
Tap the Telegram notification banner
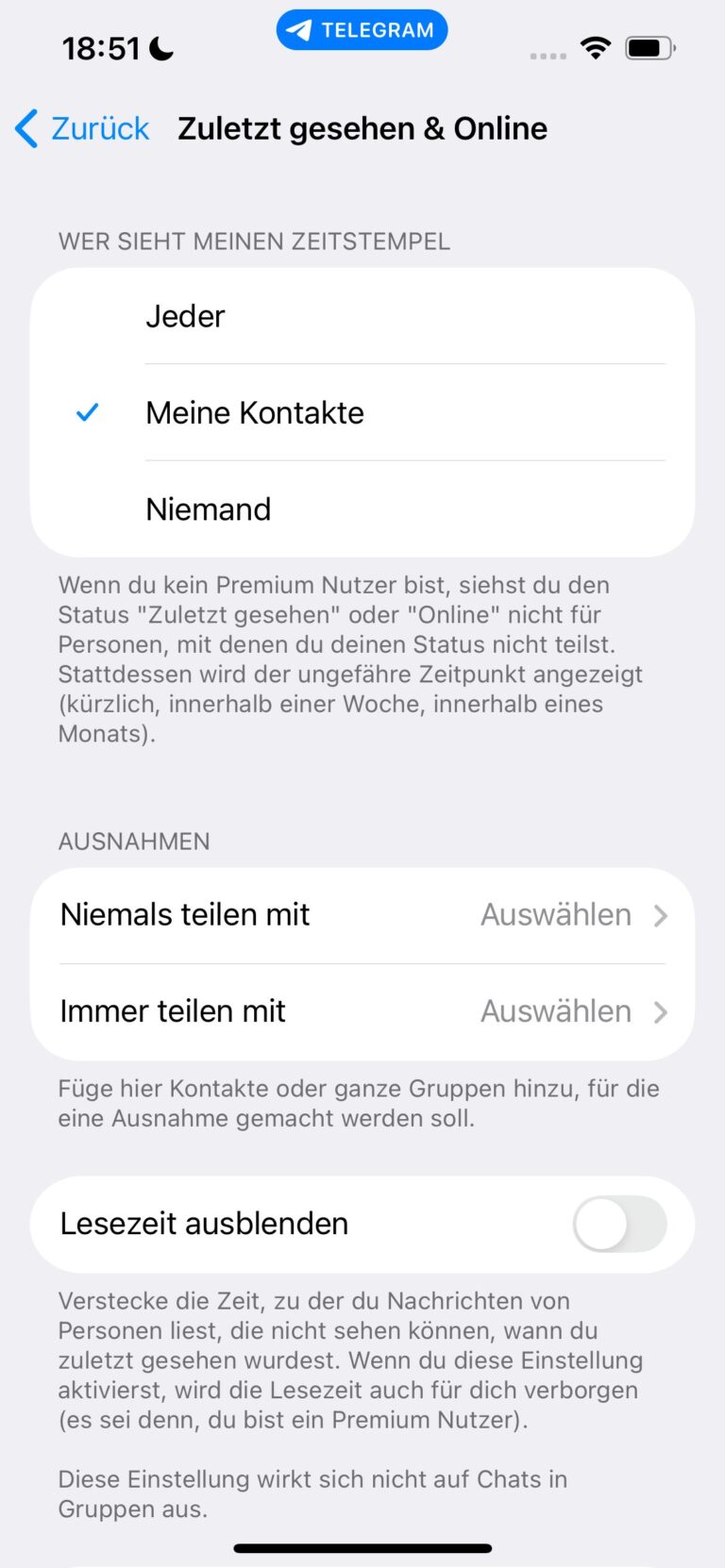362,29
